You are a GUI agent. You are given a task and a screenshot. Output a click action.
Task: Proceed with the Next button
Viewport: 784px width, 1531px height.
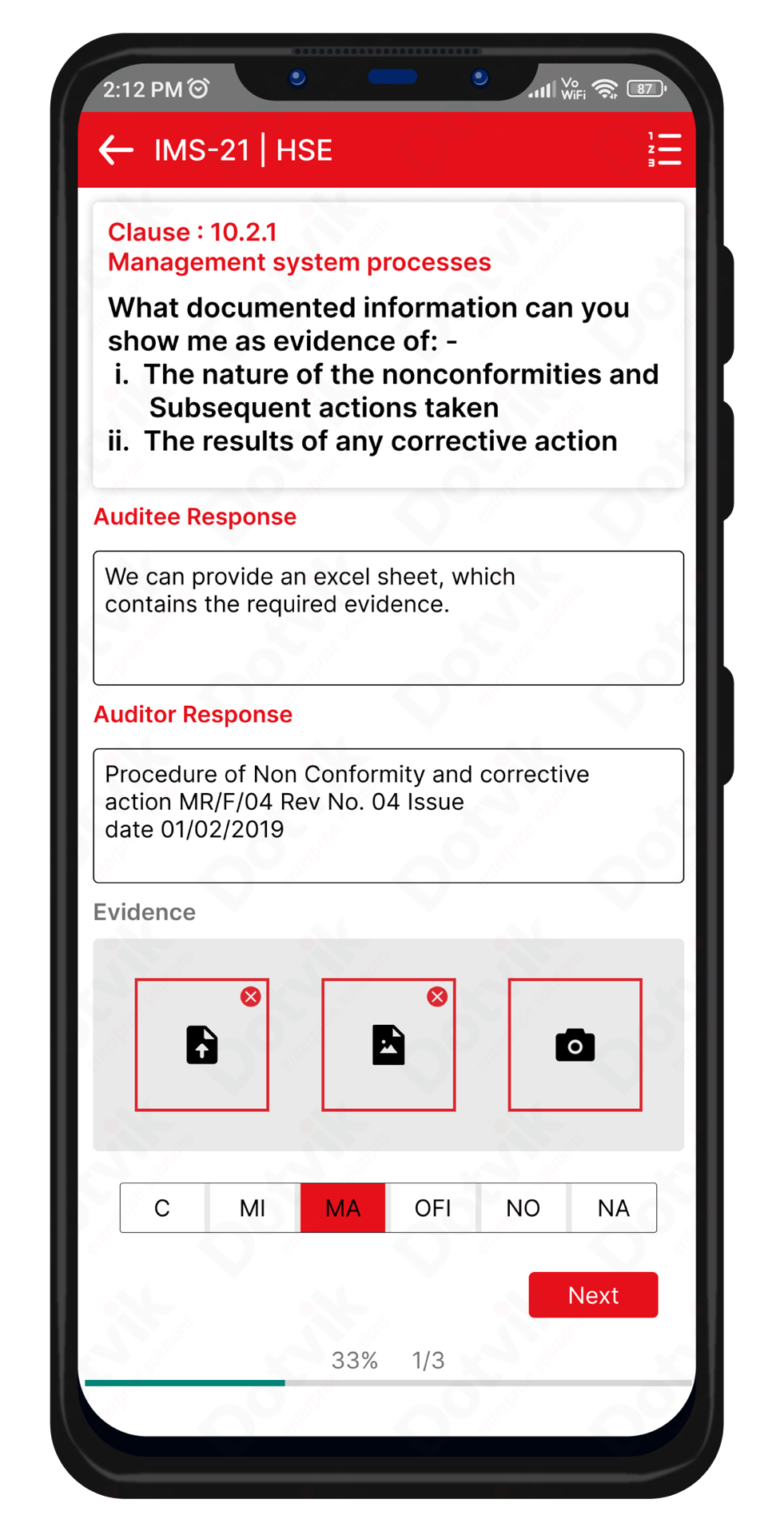[x=593, y=1294]
